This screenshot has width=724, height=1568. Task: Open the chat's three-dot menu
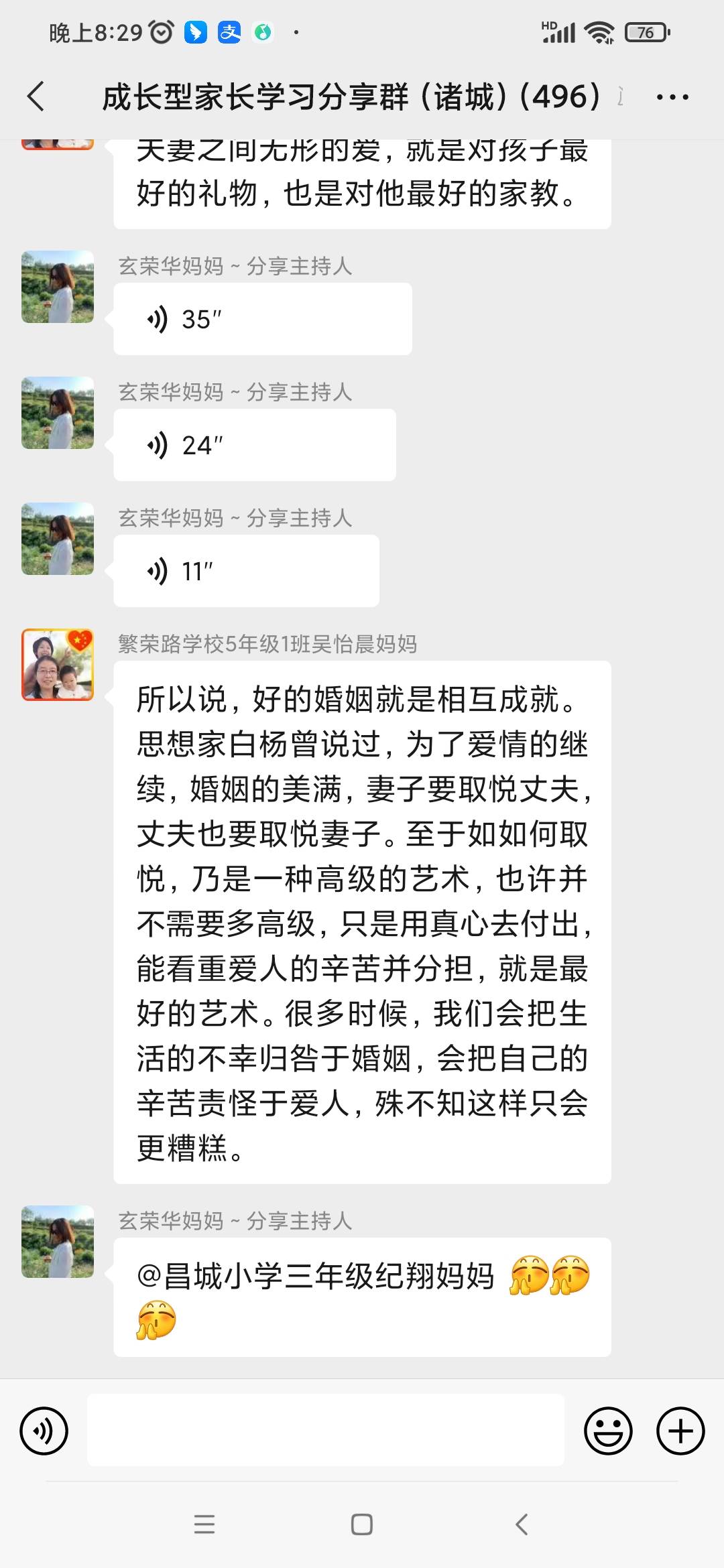[672, 97]
